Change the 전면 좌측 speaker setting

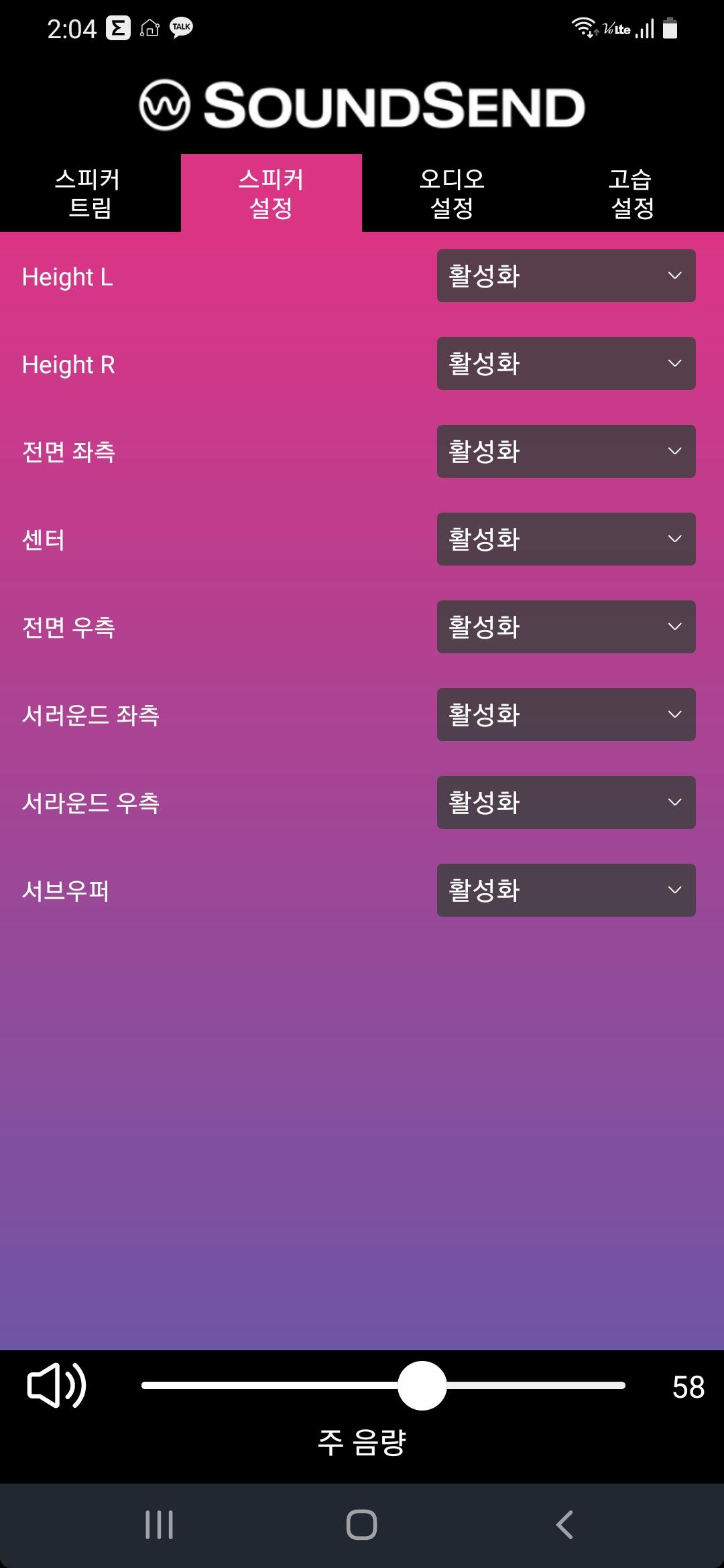point(566,452)
